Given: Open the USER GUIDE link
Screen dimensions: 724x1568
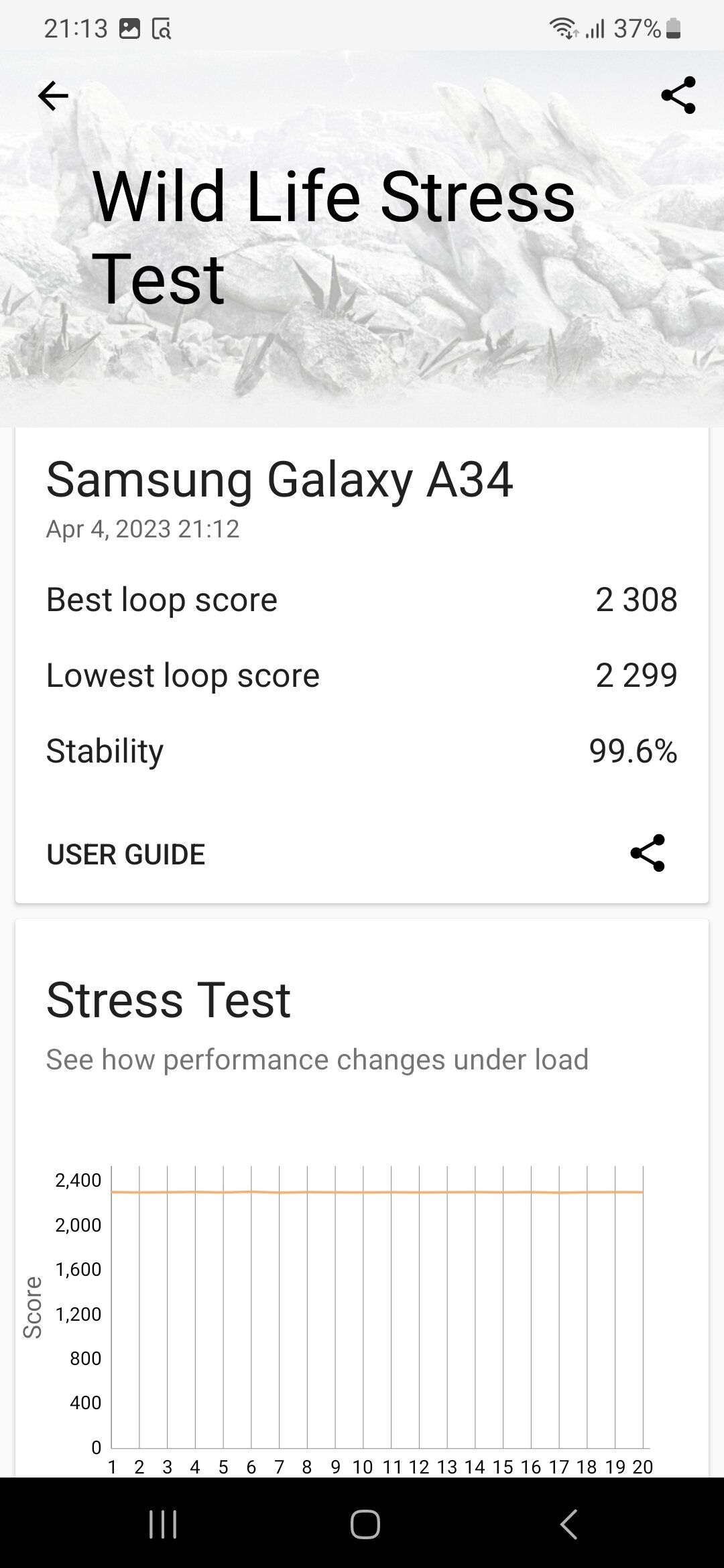Looking at the screenshot, I should pyautogui.click(x=125, y=854).
